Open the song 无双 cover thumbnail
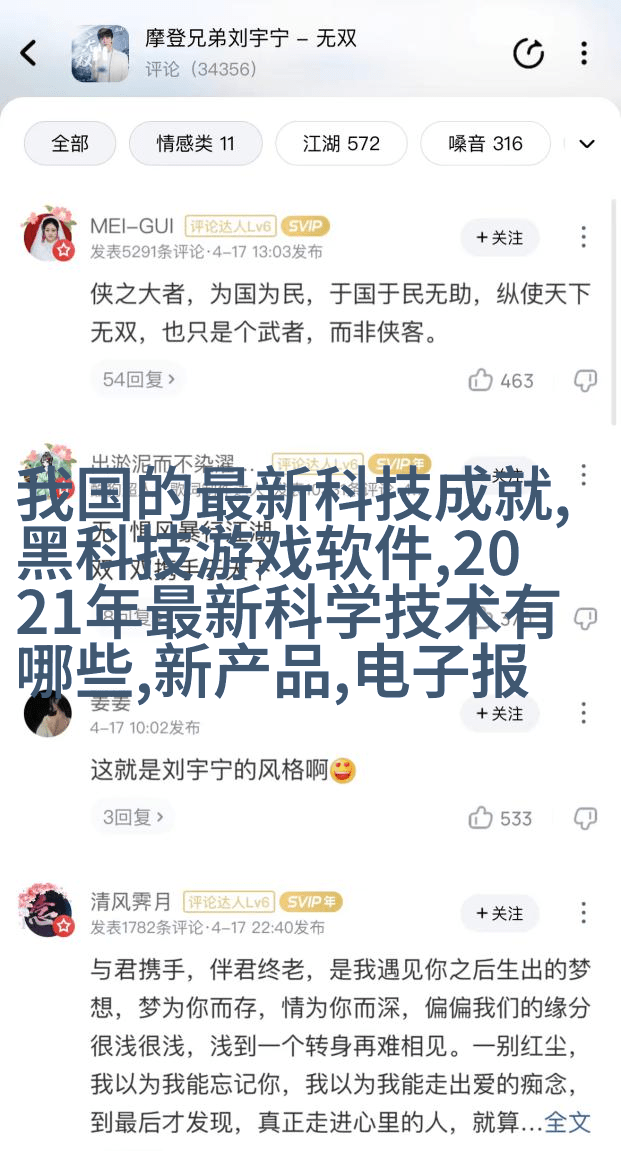 click(100, 54)
